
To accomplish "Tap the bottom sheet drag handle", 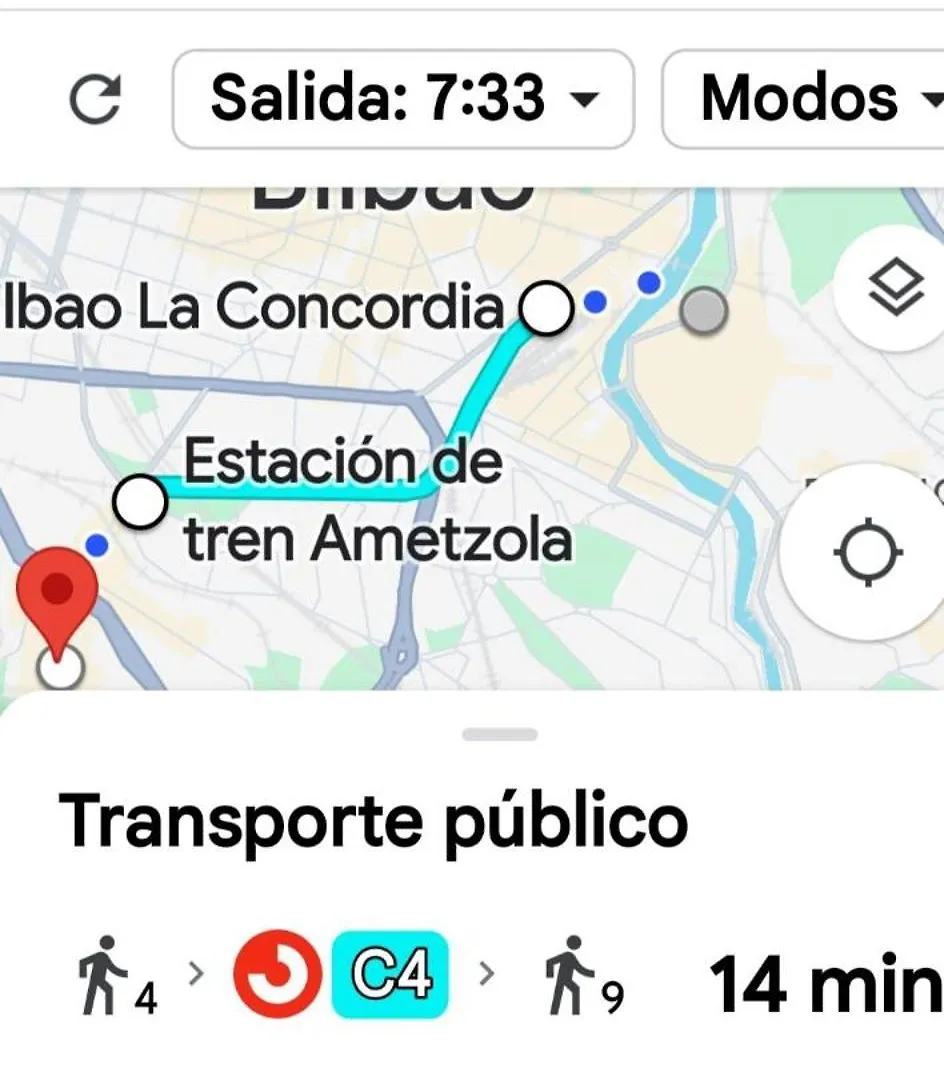I will 500,735.
